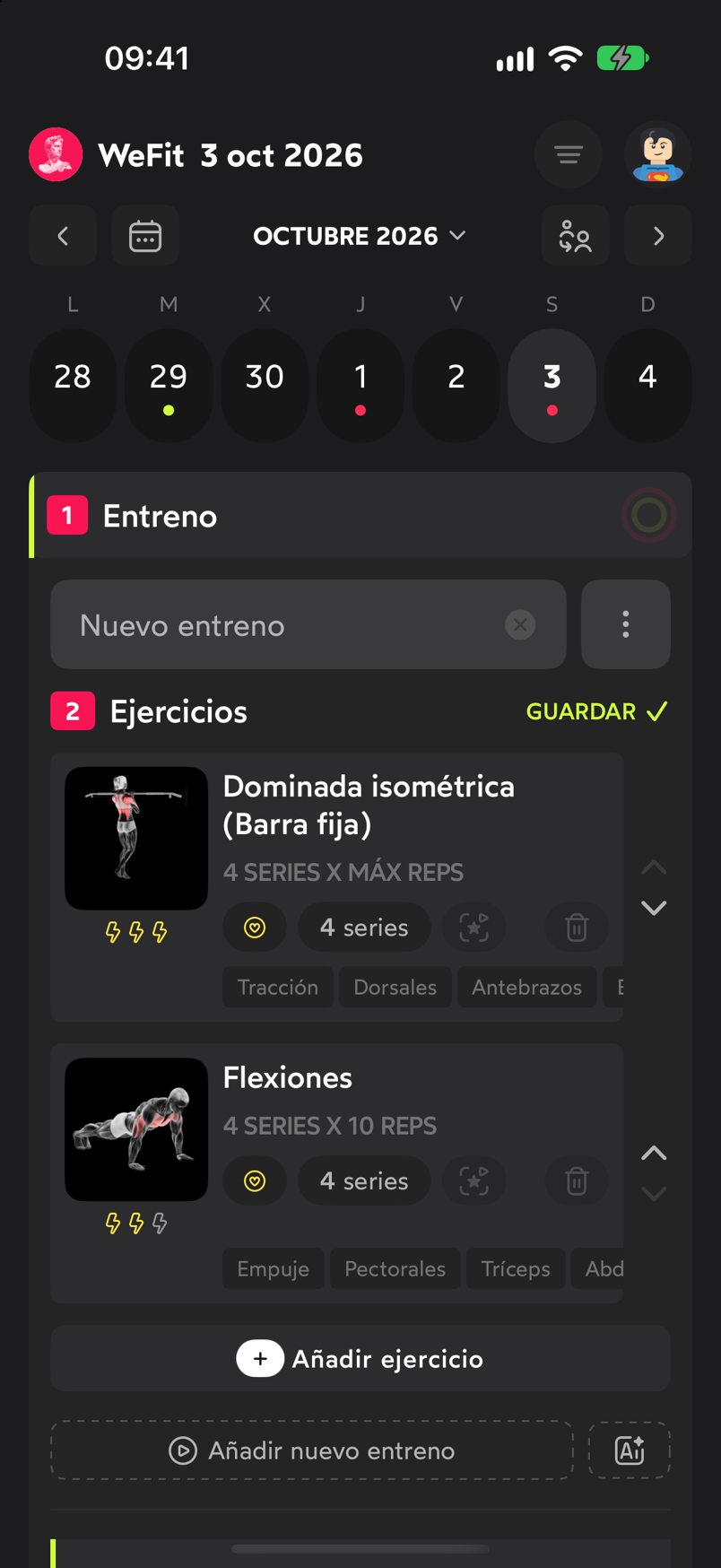Tap GUARDAR to save exercises

(x=597, y=711)
